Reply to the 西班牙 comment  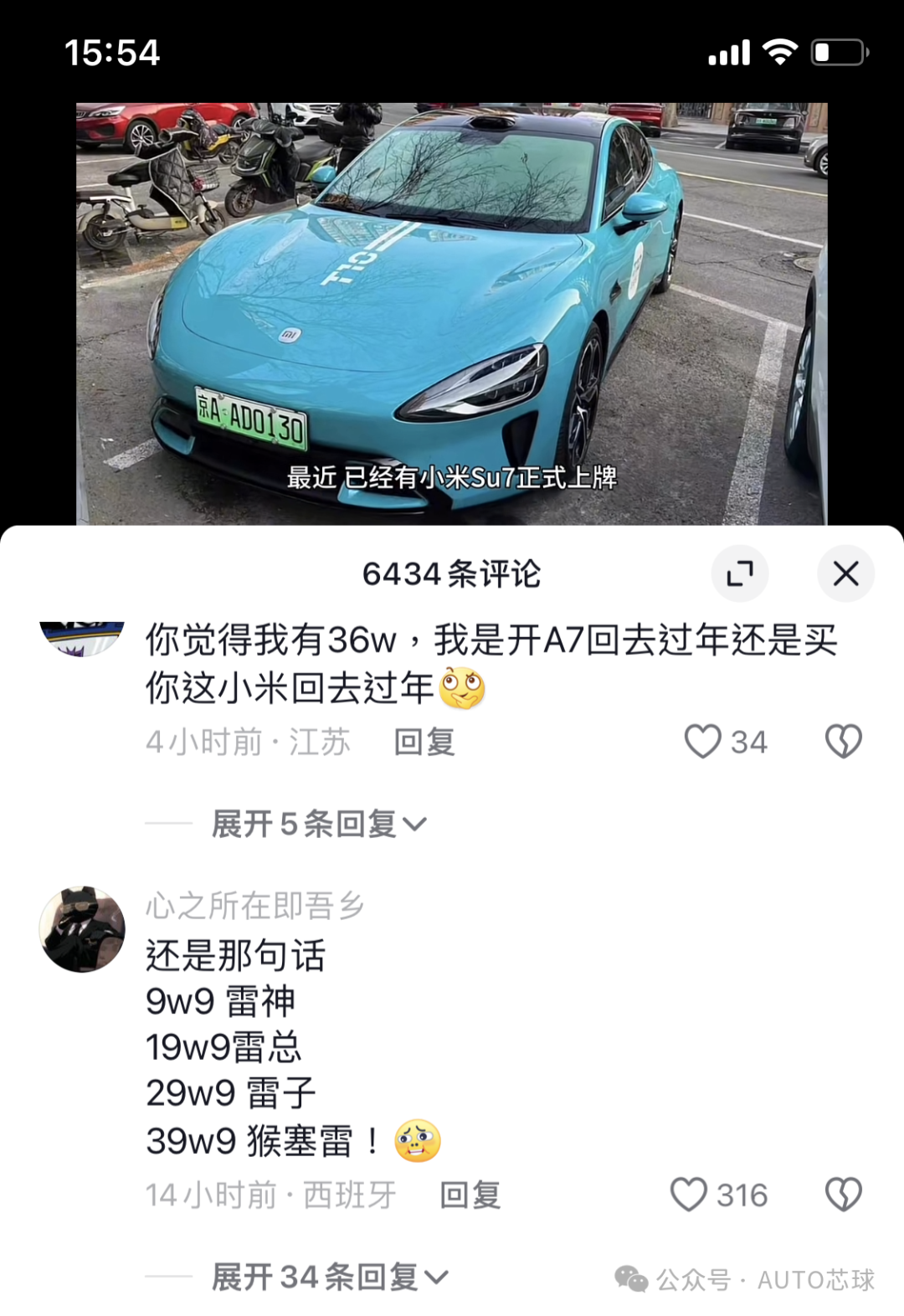[470, 1195]
